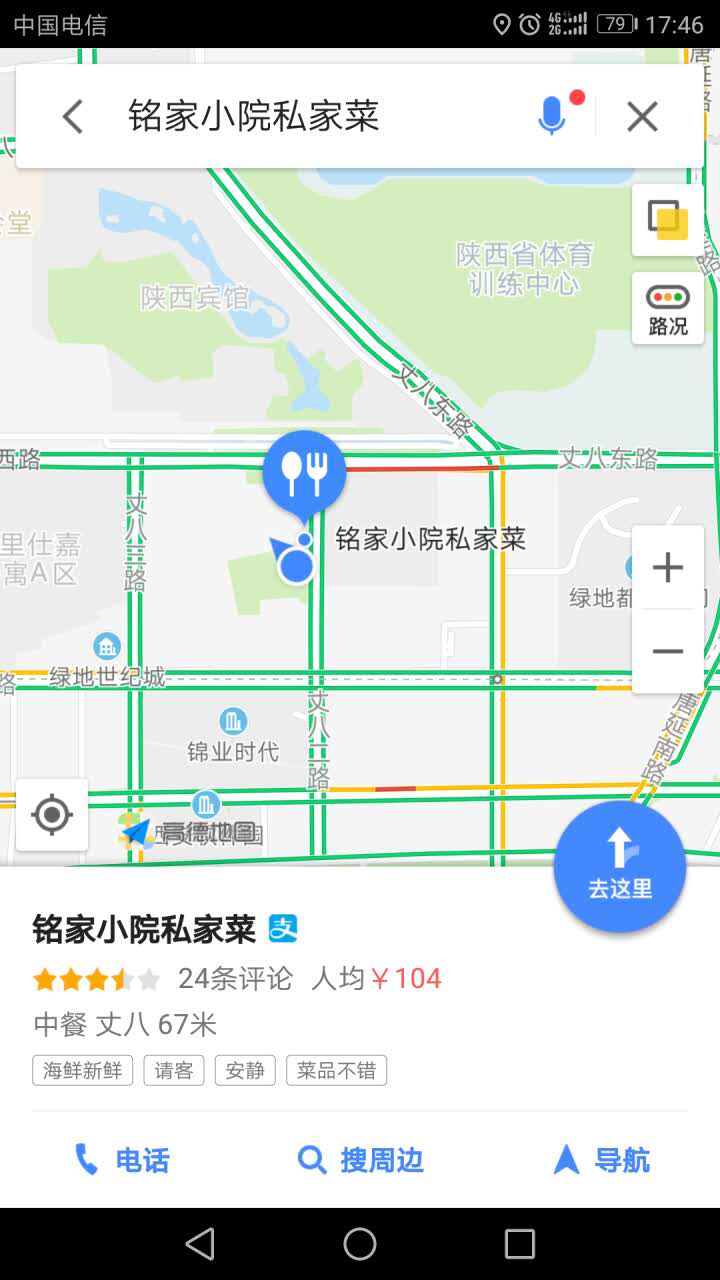Return to the system home screen
720x1280 pixels.
coord(360,1244)
